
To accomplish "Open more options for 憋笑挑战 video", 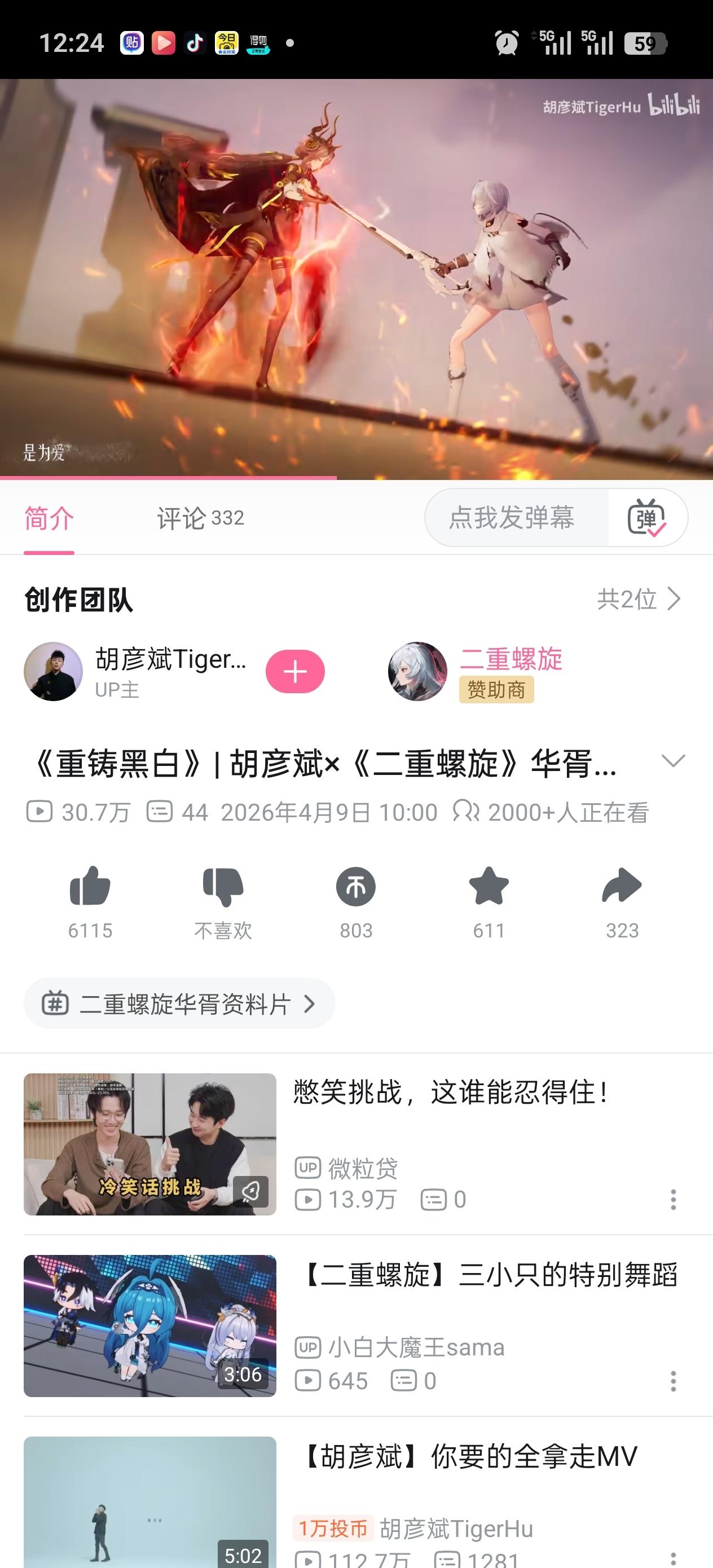I will pos(673,1199).
